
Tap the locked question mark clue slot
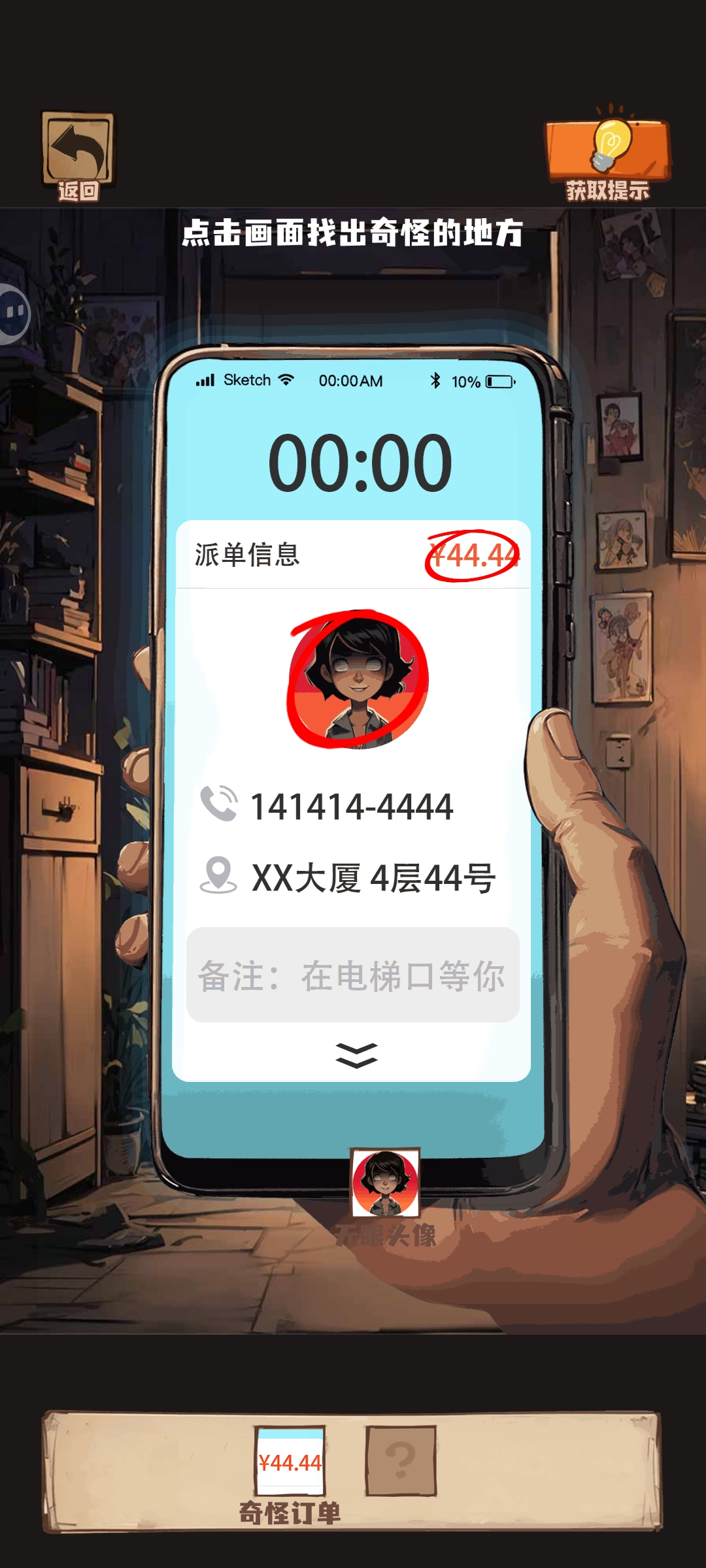coord(400,1461)
